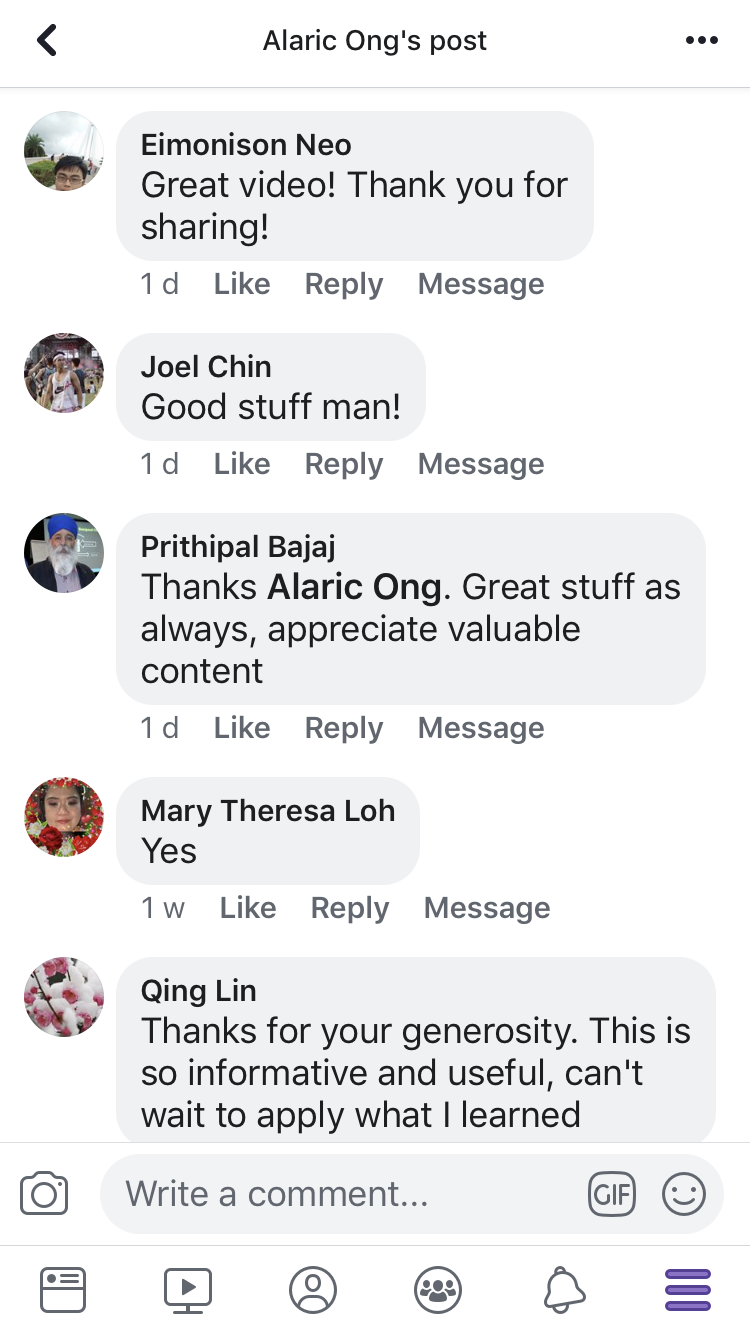This screenshot has height=1334, width=750.
Task: Go back from Alaric Ong's post
Action: click(47, 41)
